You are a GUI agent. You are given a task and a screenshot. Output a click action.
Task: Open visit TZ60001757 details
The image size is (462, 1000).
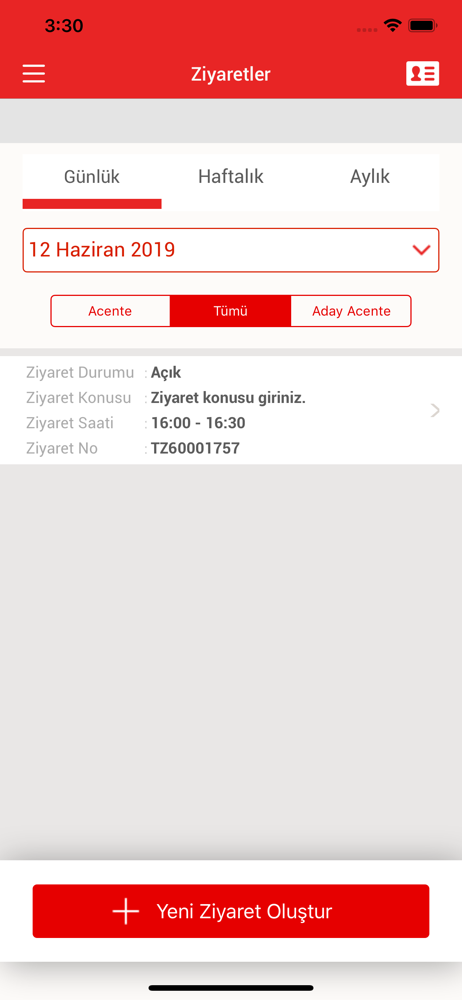pyautogui.click(x=231, y=410)
